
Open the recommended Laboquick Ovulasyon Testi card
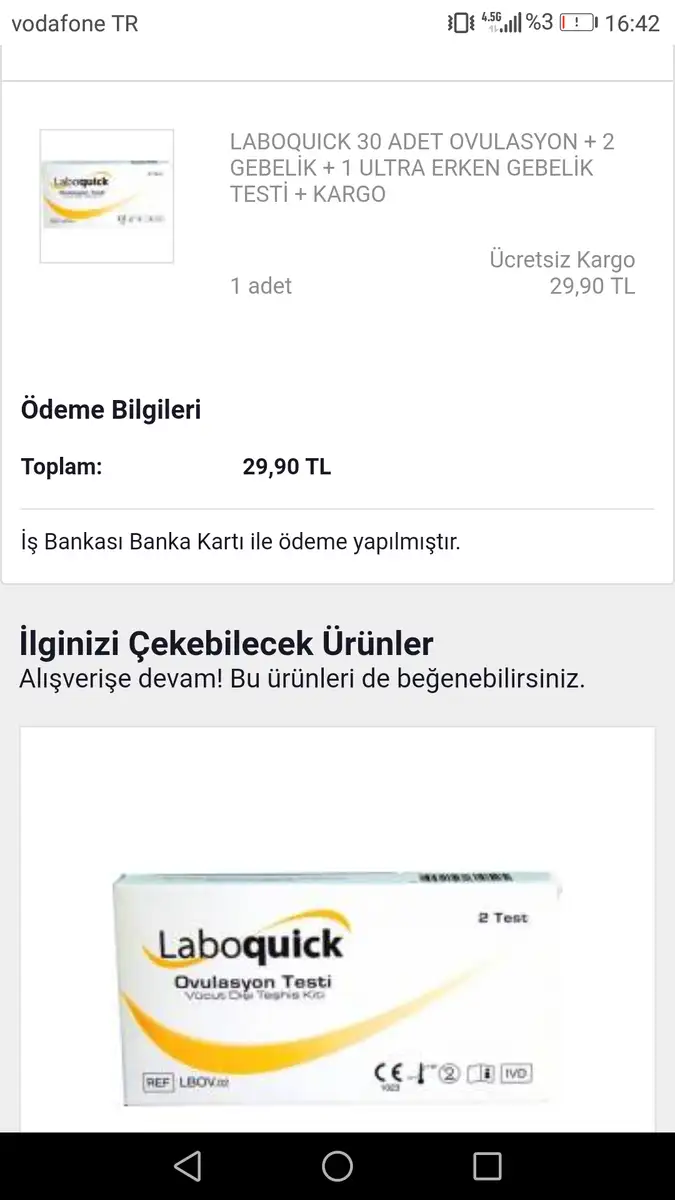337,960
